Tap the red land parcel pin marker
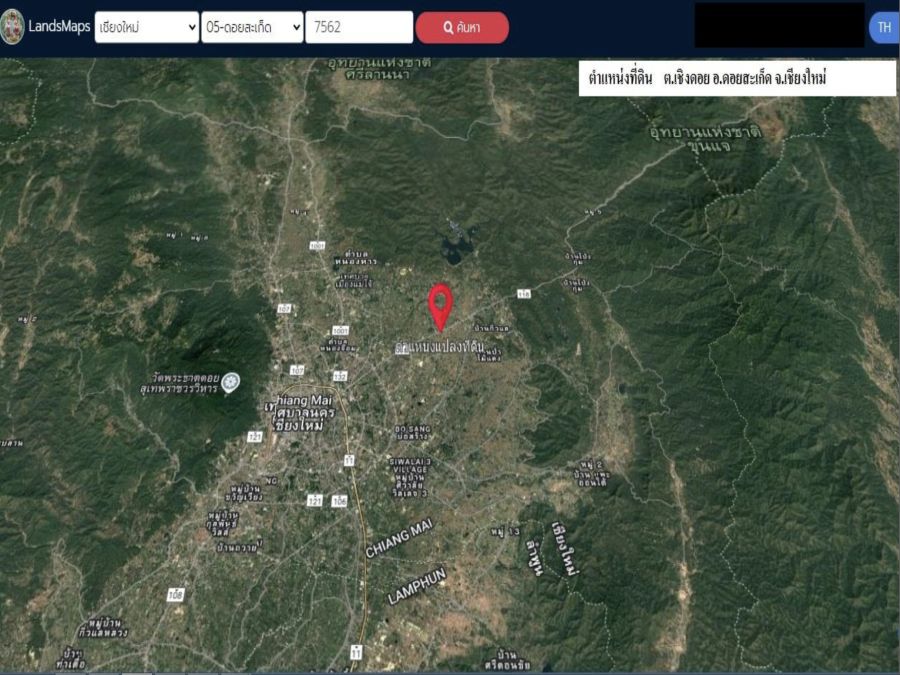 440,303
